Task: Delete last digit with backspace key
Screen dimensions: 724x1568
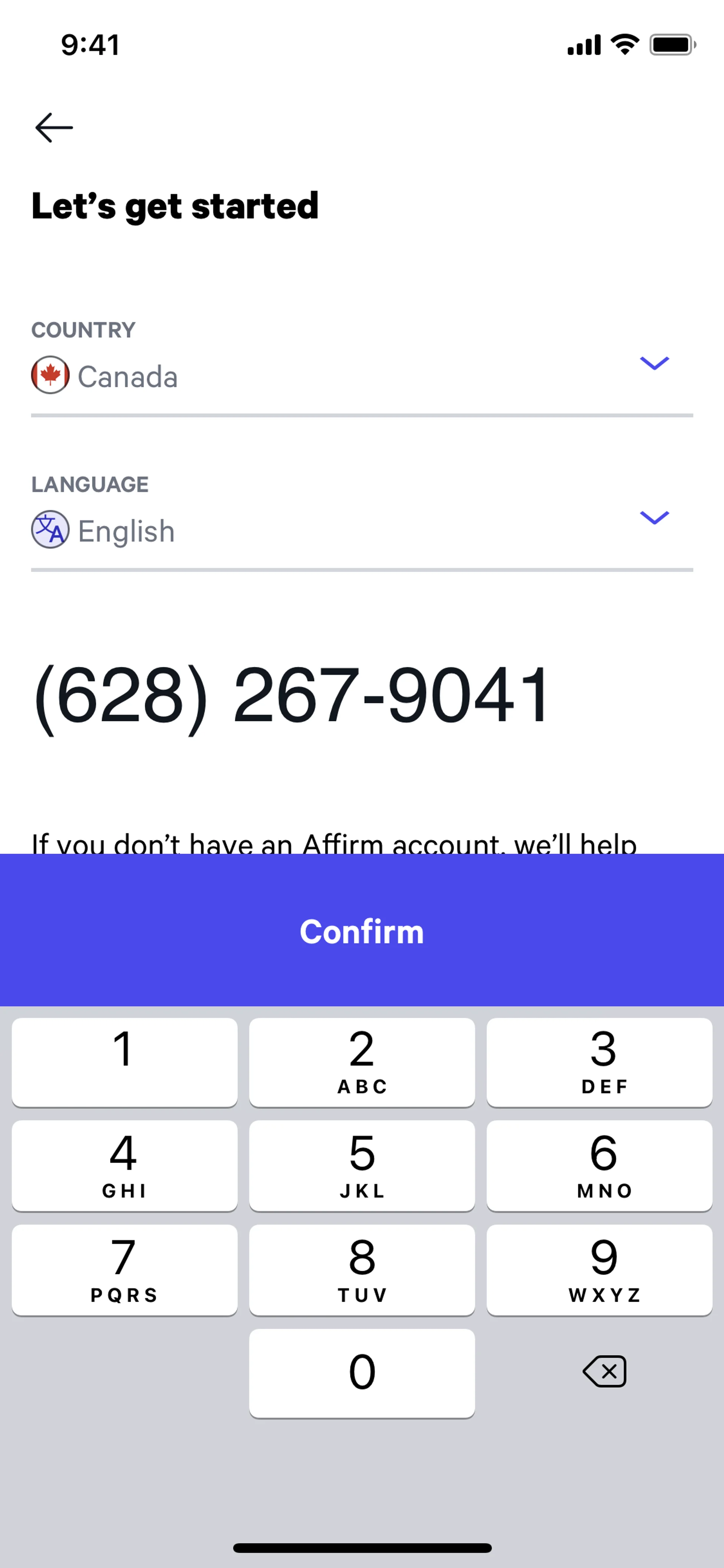Action: pyautogui.click(x=604, y=1371)
